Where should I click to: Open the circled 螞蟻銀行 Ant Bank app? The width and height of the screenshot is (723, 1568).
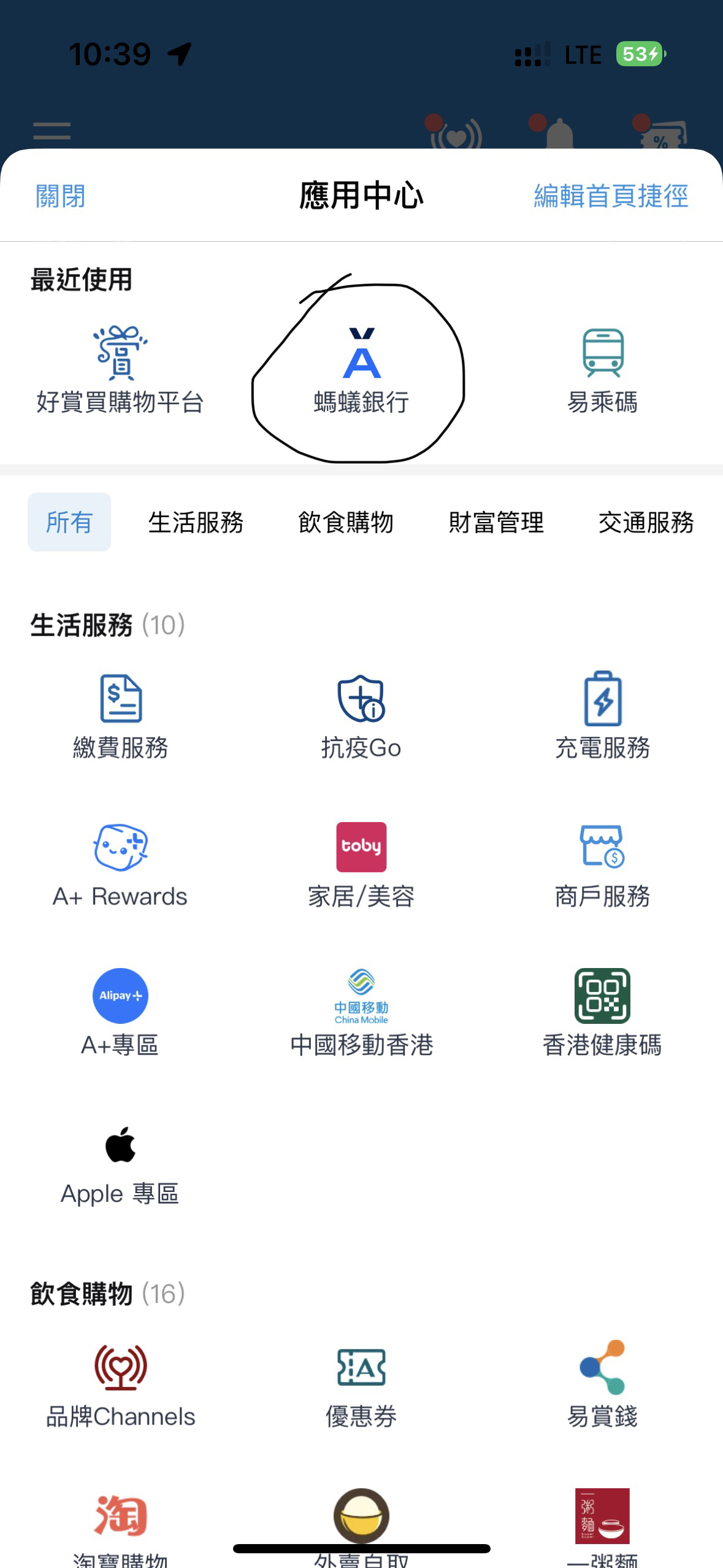pyautogui.click(x=361, y=368)
